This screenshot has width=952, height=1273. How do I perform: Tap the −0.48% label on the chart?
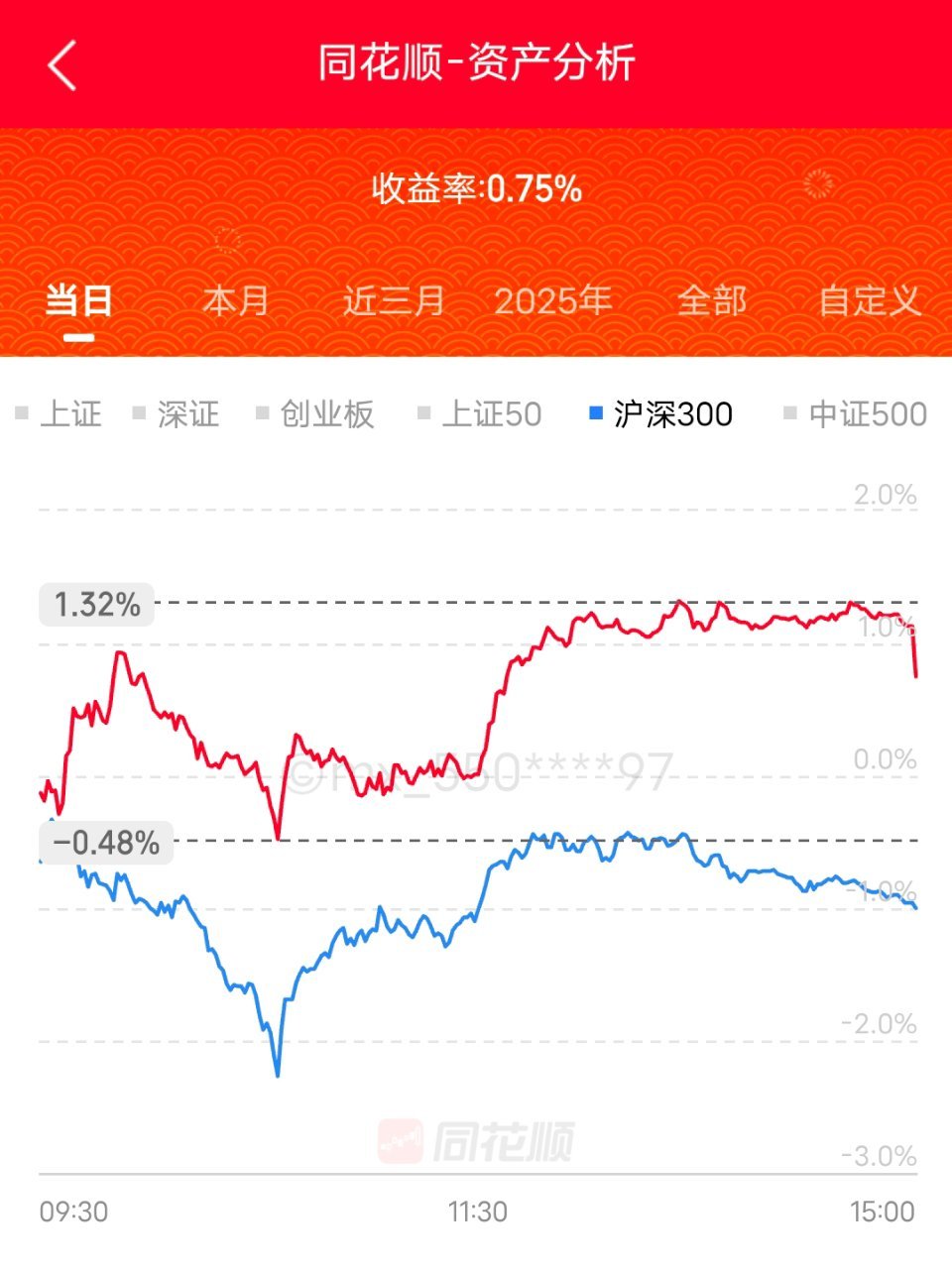pyautogui.click(x=104, y=842)
